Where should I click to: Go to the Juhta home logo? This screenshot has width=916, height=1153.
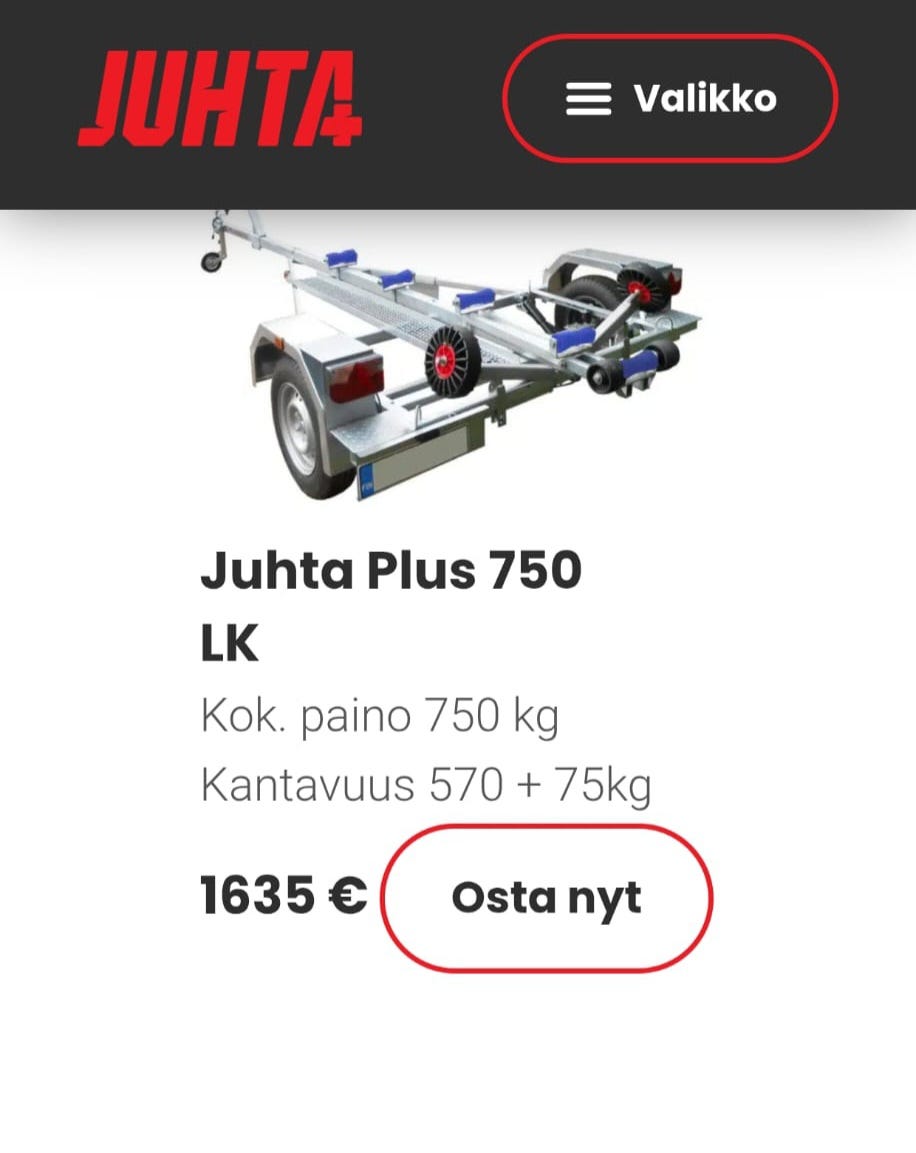tap(220, 99)
